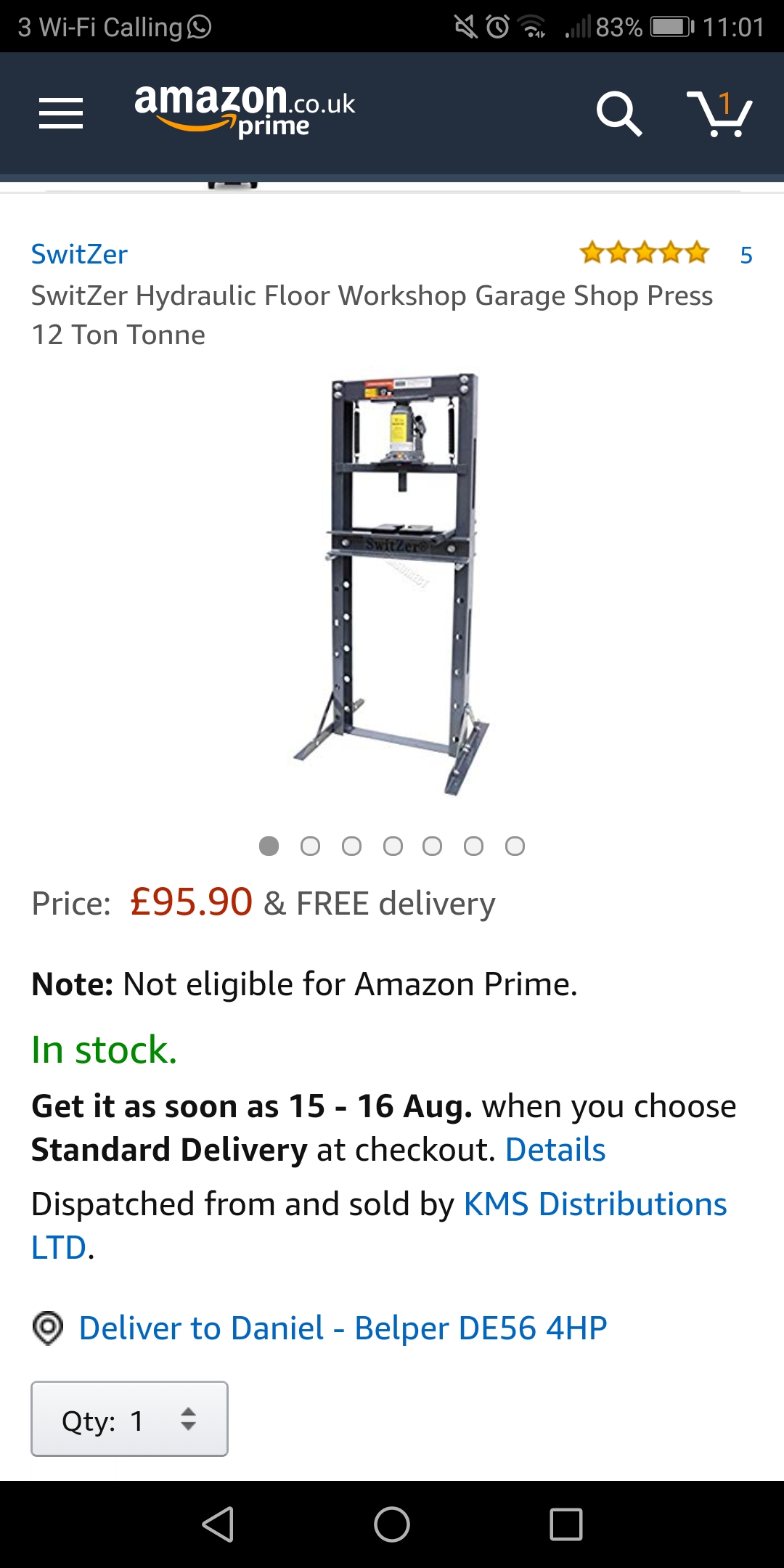Open the shopping basket
Screen dimensions: 784x1568
click(719, 113)
